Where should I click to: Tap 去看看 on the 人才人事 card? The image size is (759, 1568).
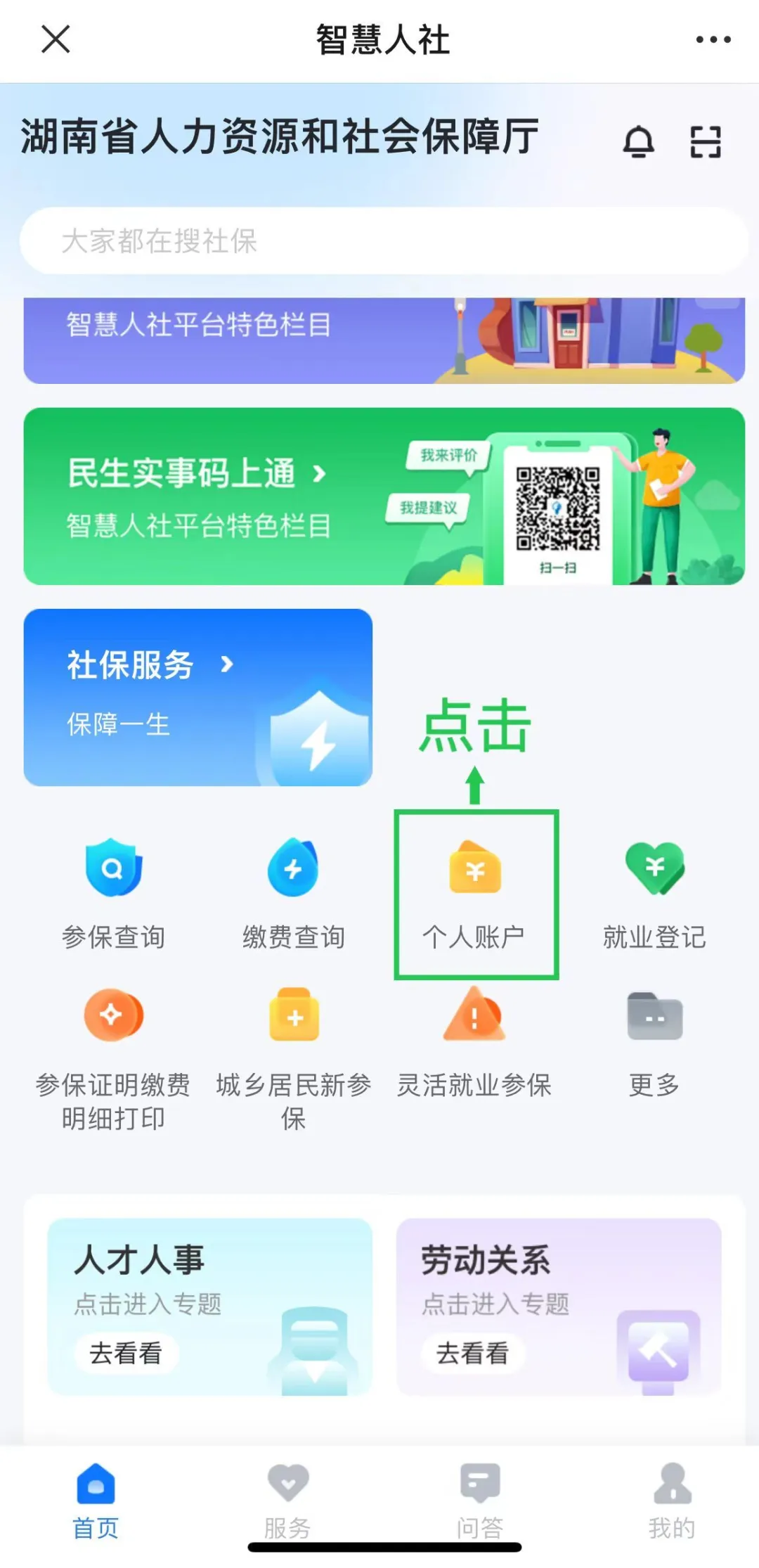[x=126, y=1352]
